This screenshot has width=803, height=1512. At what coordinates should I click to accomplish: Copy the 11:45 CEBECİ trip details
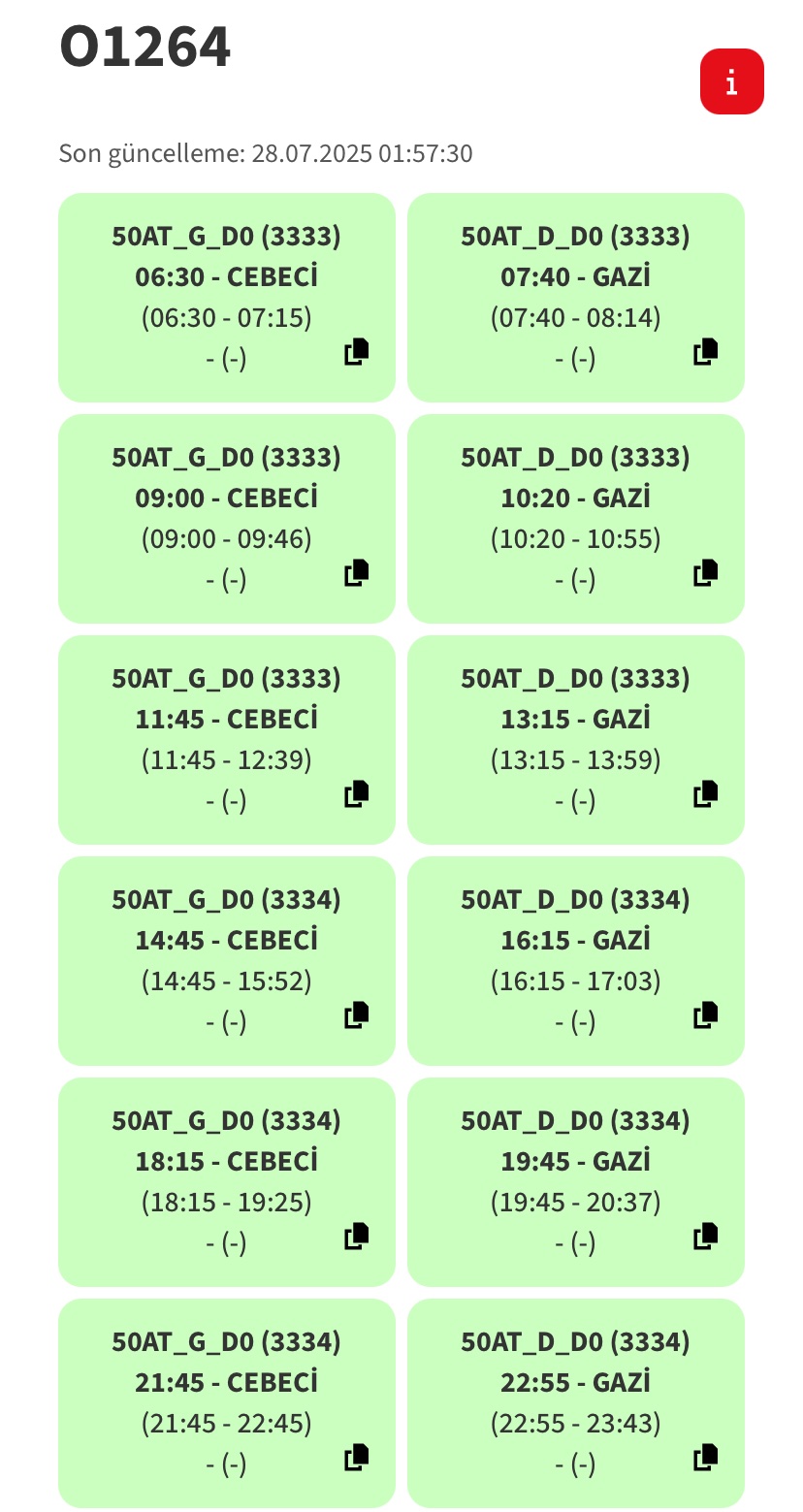357,794
